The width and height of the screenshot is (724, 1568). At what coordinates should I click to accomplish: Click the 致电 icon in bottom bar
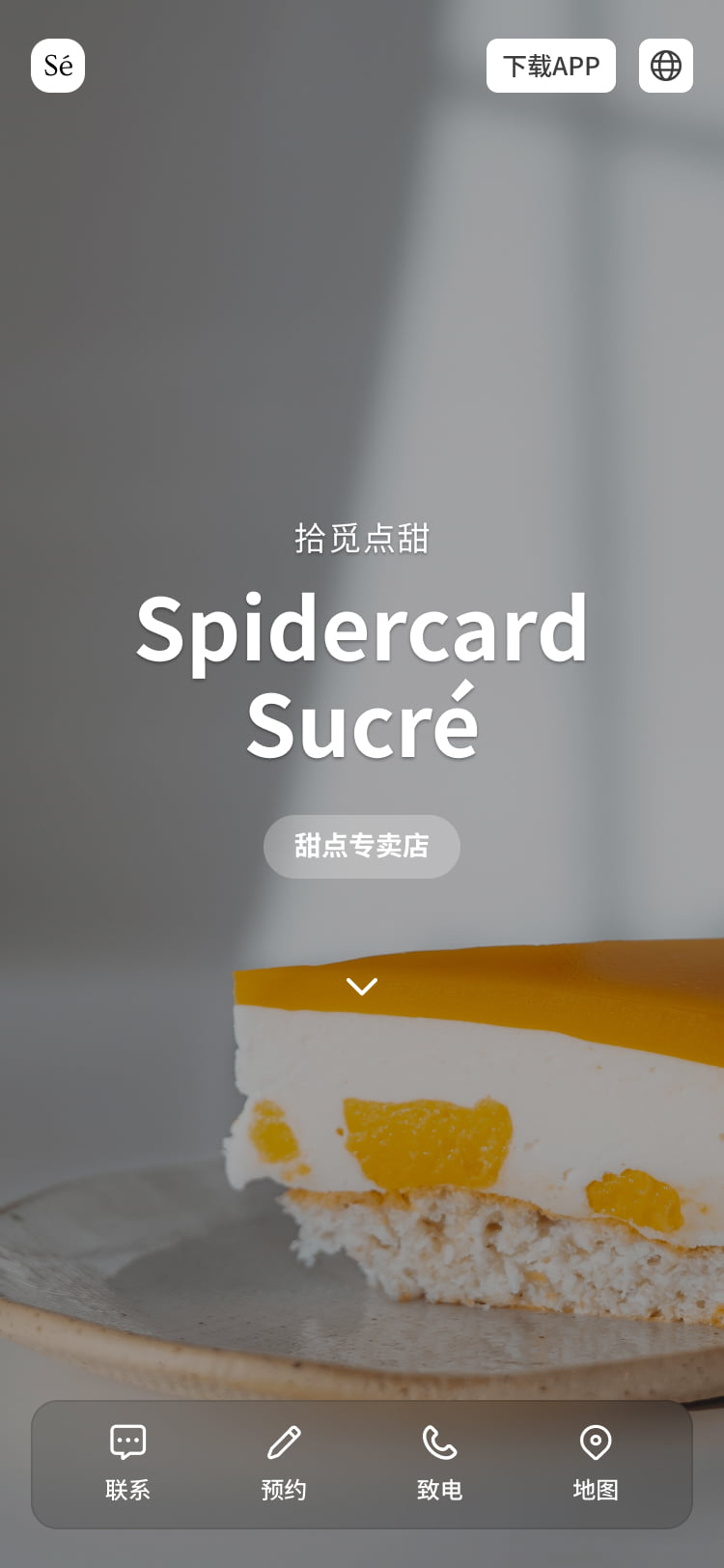[439, 1440]
